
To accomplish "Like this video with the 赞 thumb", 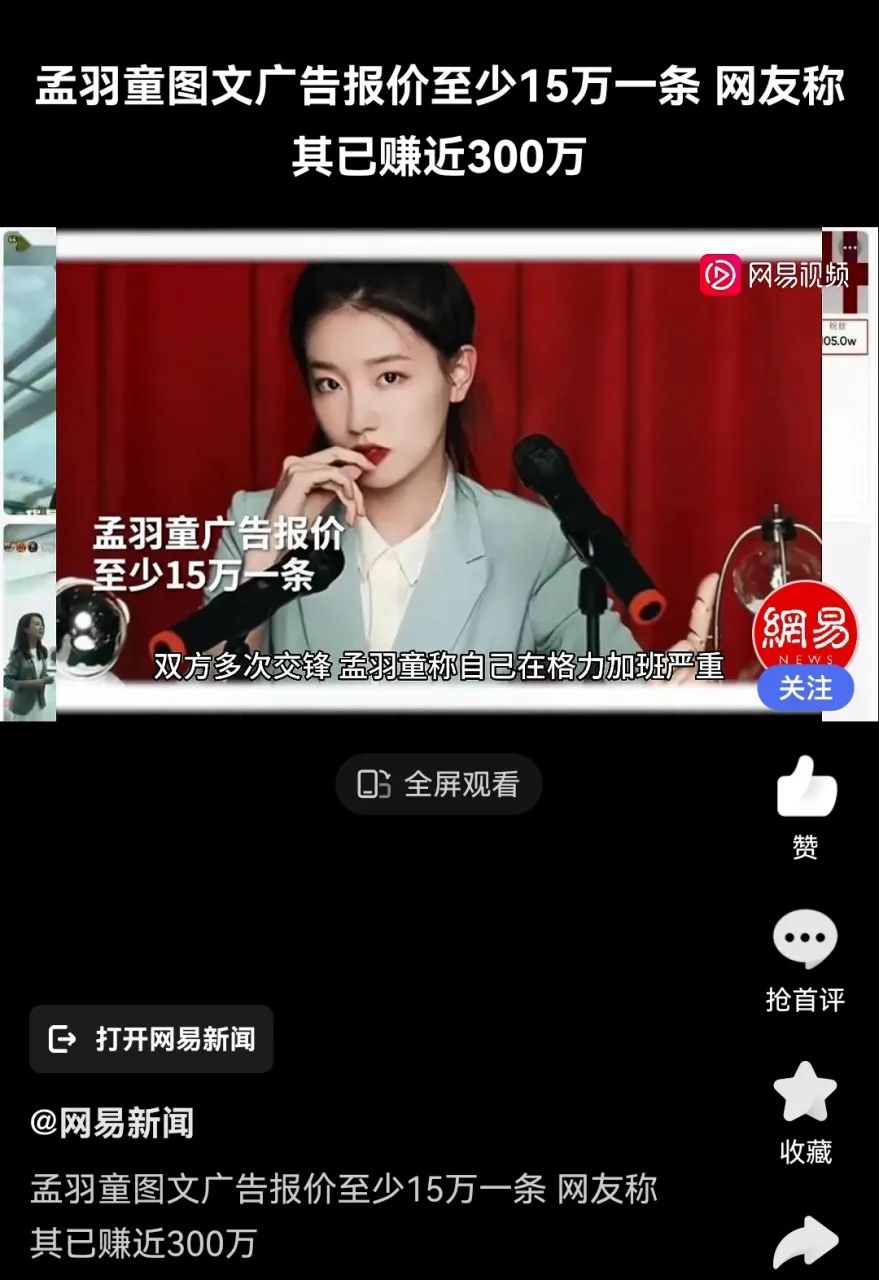I will click(806, 788).
